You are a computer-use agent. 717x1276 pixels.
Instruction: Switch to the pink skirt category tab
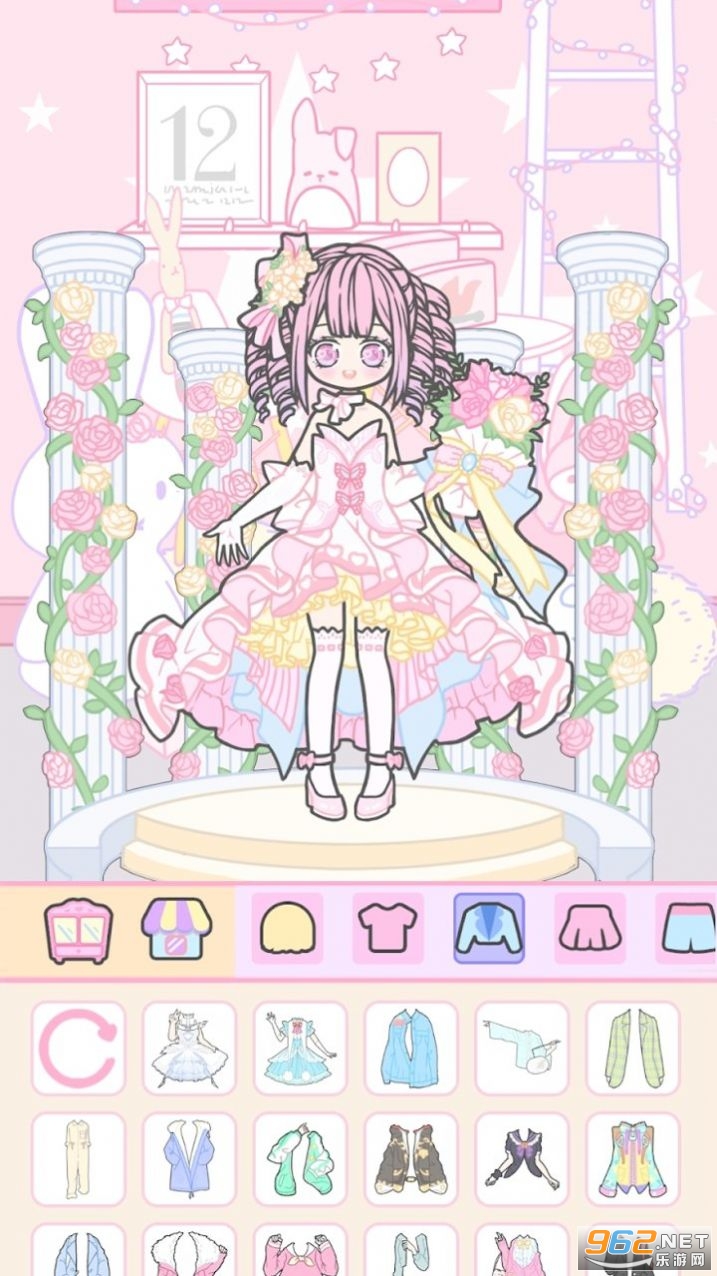[590, 929]
